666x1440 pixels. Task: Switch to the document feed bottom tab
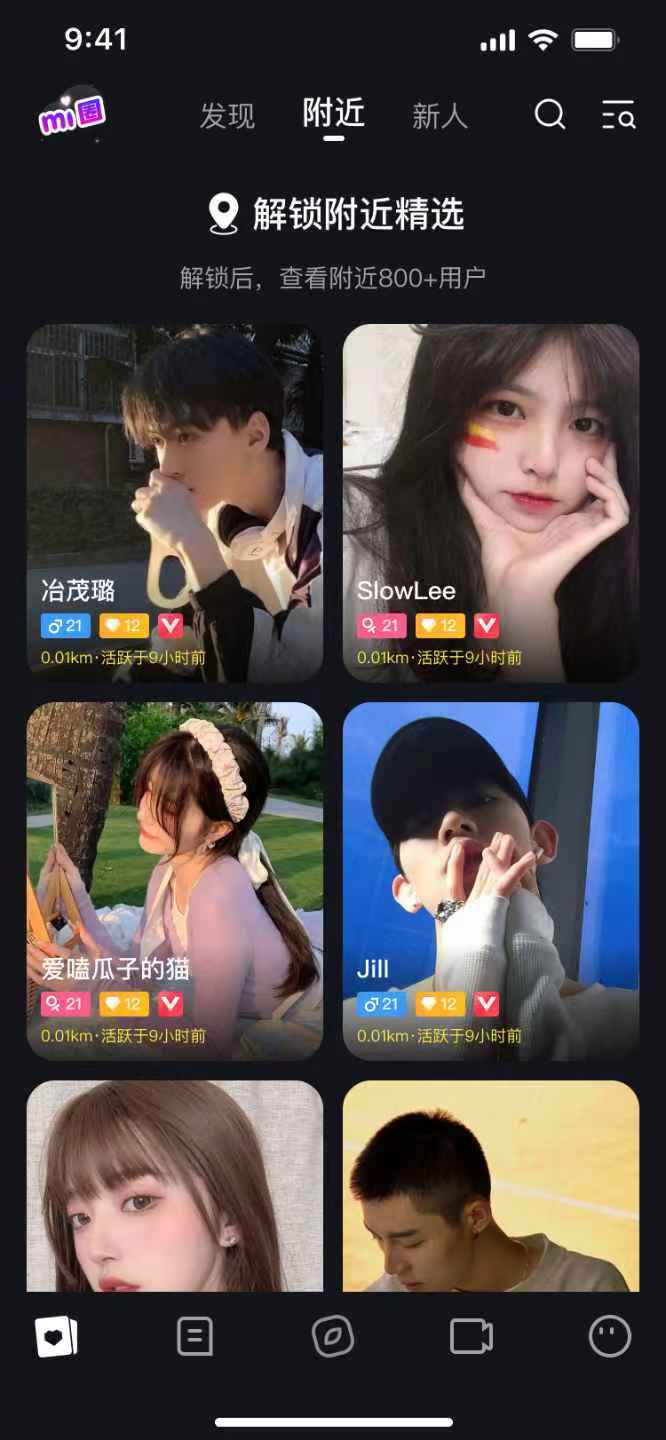[x=195, y=1336]
